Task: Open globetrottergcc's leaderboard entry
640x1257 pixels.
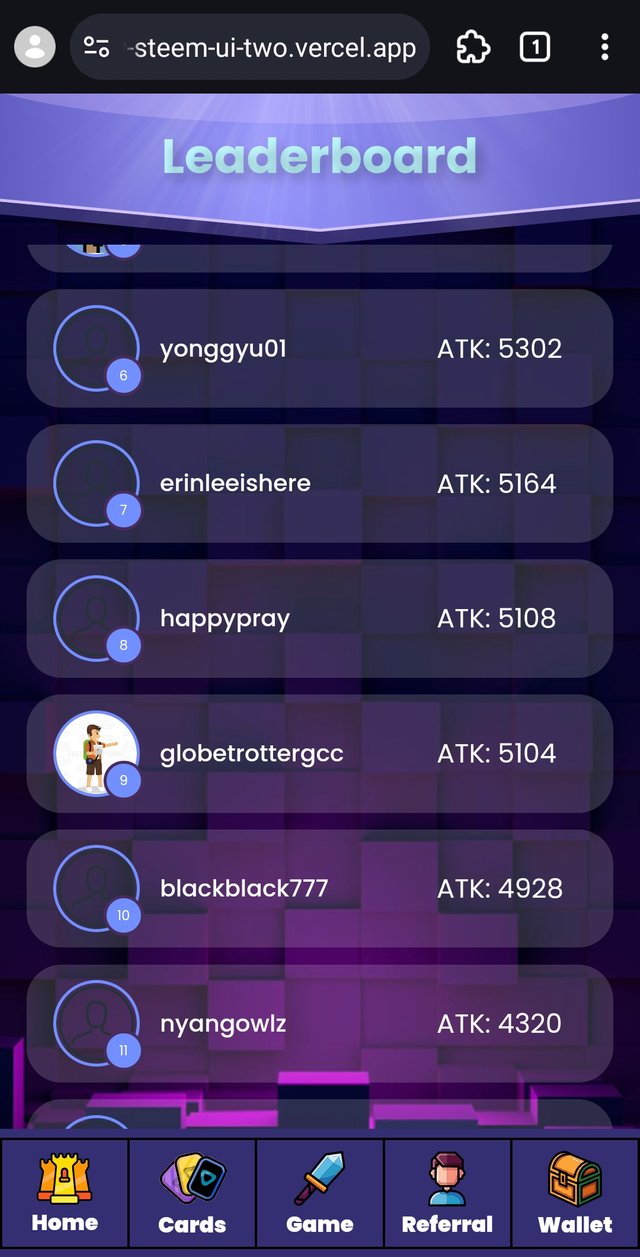Action: tap(320, 754)
